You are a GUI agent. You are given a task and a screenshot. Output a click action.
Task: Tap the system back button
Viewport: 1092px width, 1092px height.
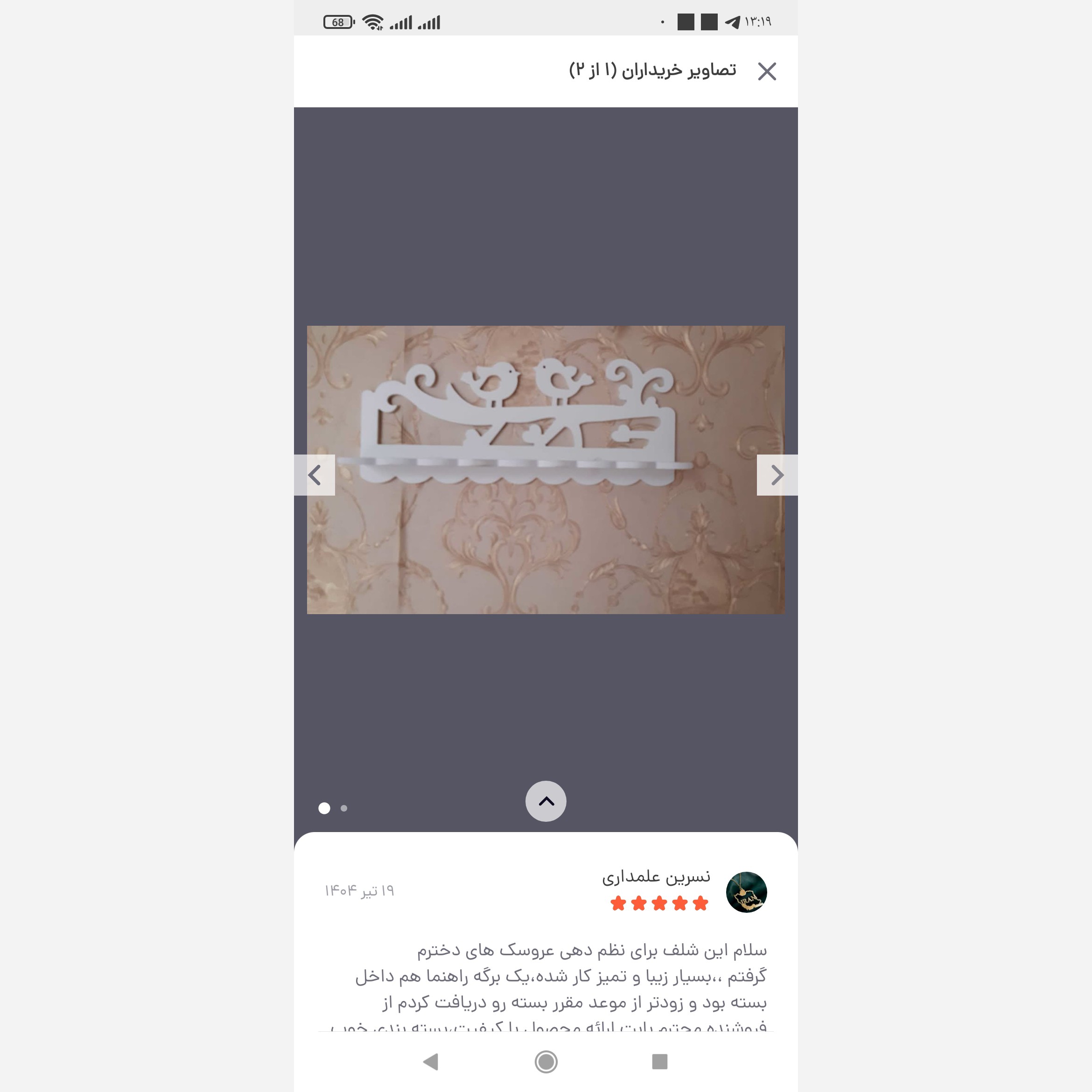click(x=431, y=1062)
